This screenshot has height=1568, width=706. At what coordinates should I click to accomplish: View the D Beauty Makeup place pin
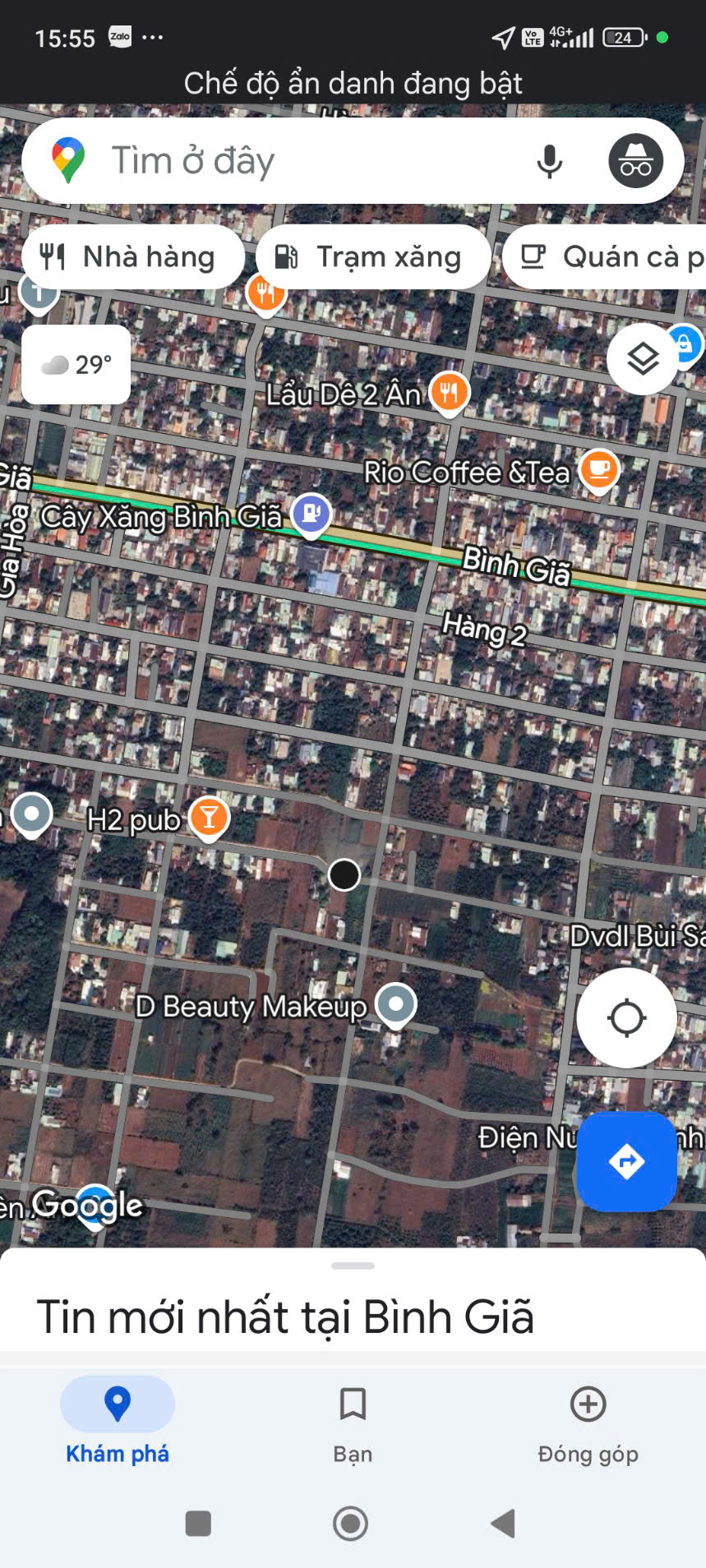396,1005
